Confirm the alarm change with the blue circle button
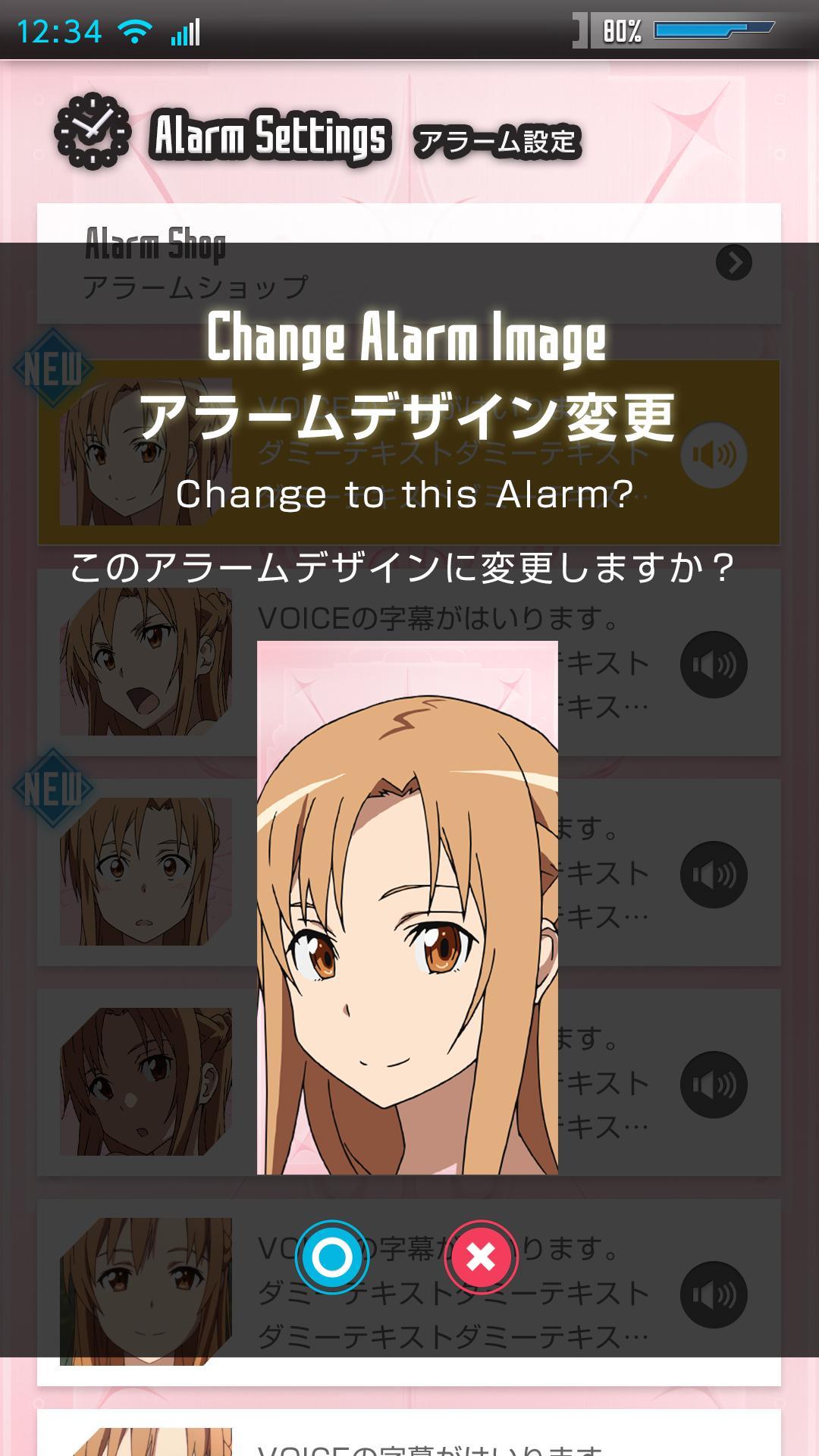Screen dimensions: 819x1456 [331, 1257]
